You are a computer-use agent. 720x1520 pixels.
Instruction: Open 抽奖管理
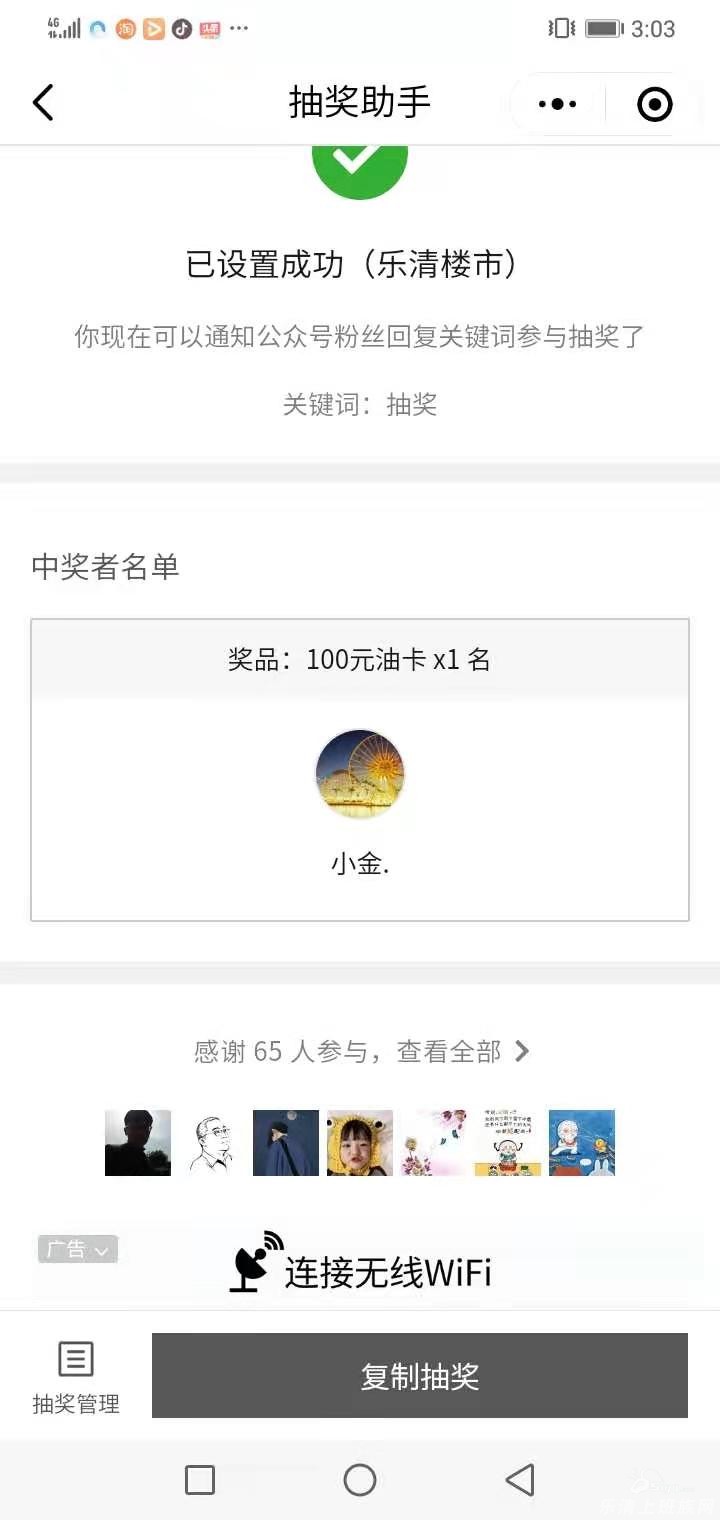[76, 1378]
